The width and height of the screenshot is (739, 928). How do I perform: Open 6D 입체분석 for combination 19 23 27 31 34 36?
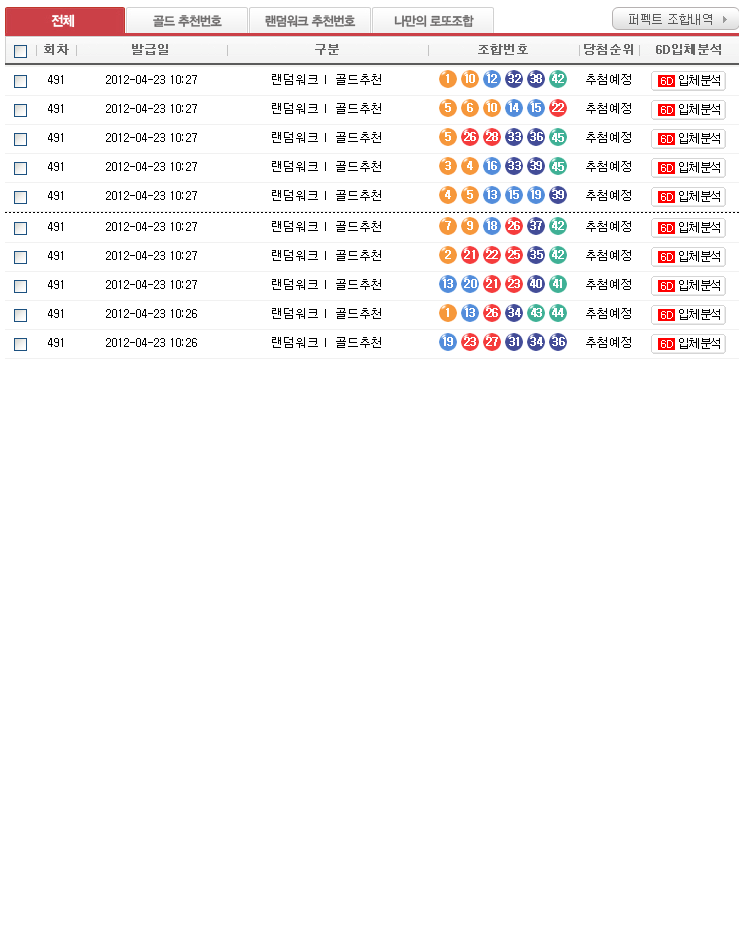pyautogui.click(x=688, y=344)
